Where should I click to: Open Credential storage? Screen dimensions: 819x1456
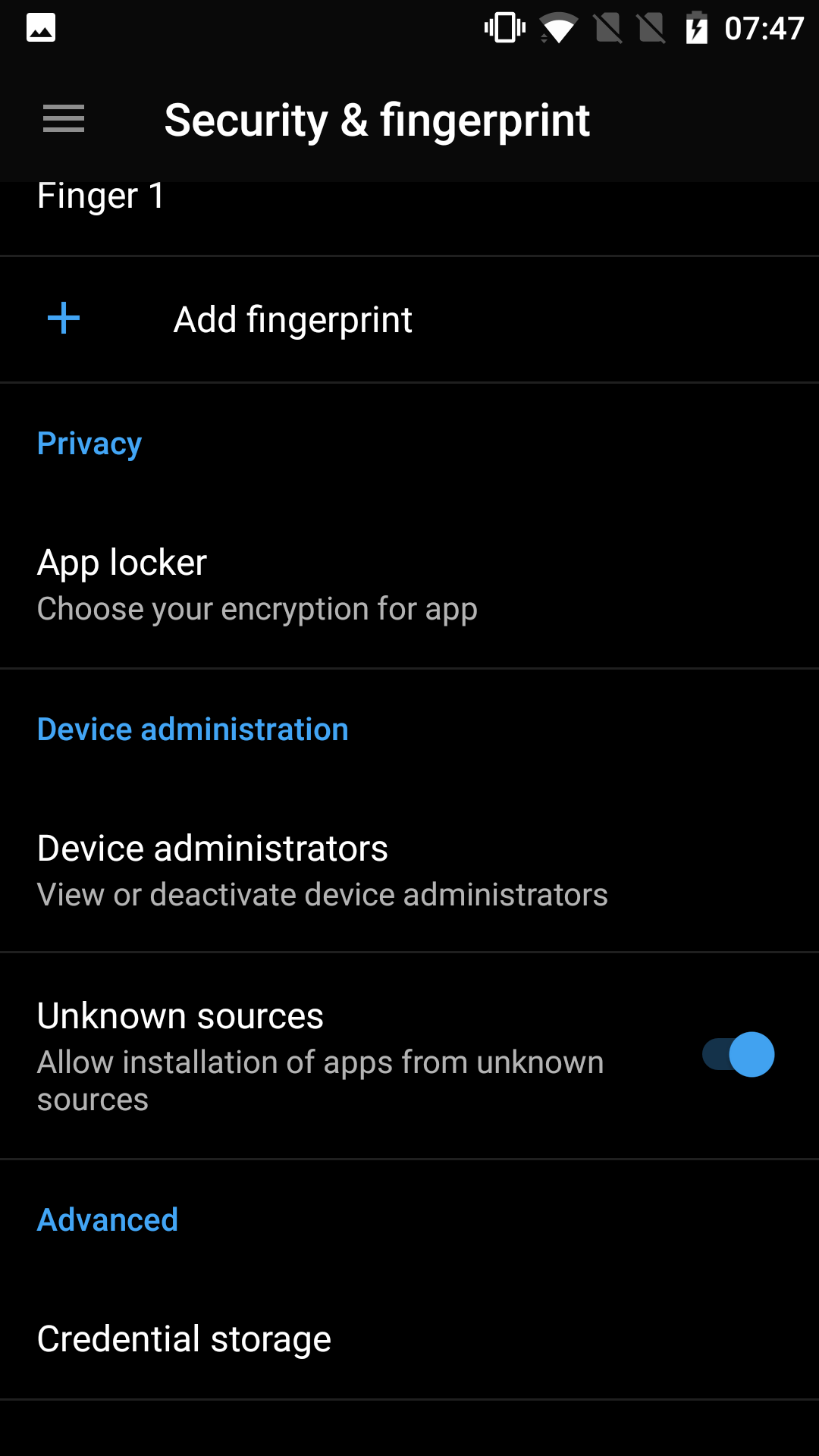[409, 1338]
